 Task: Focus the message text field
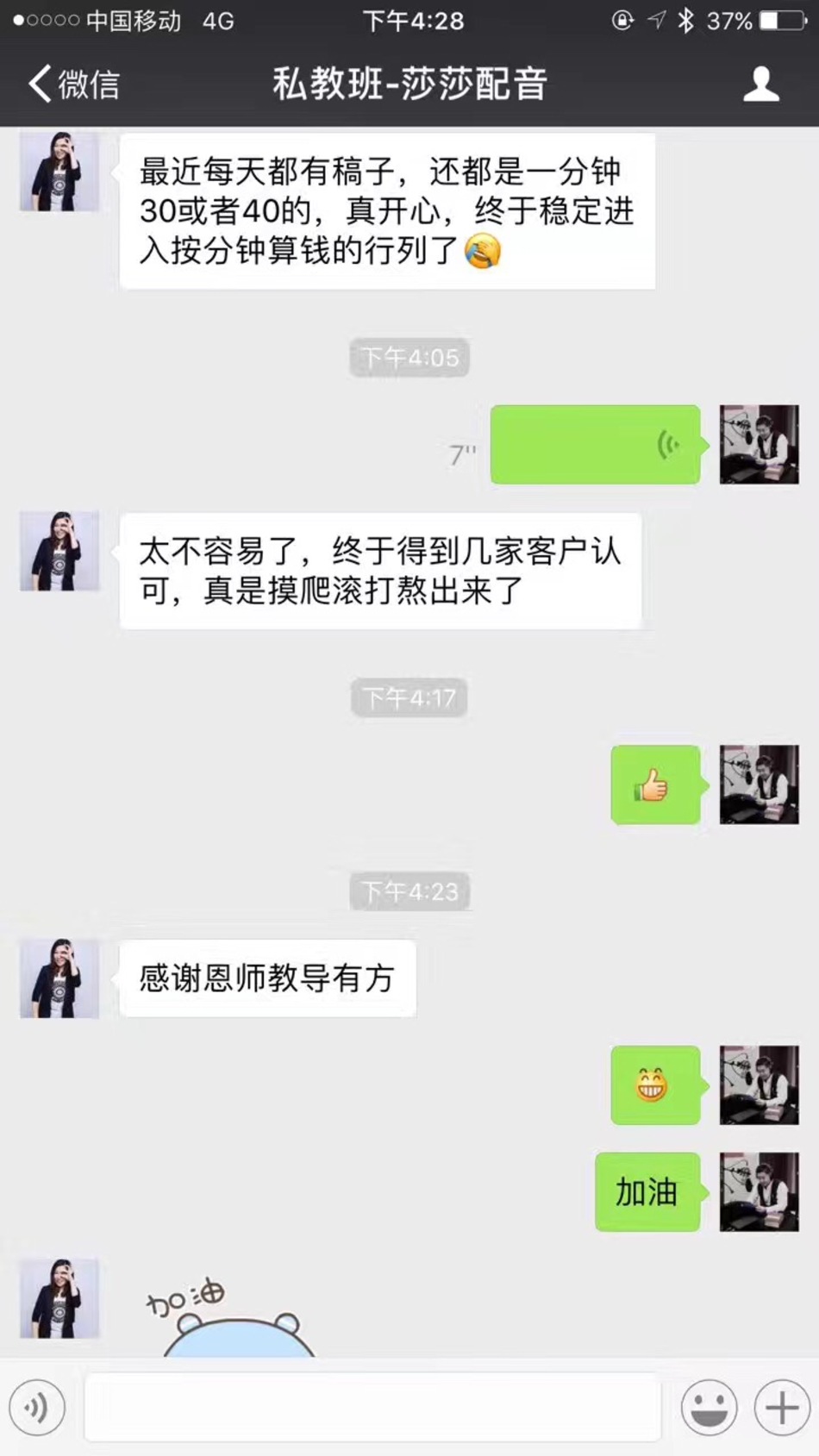(x=372, y=1408)
